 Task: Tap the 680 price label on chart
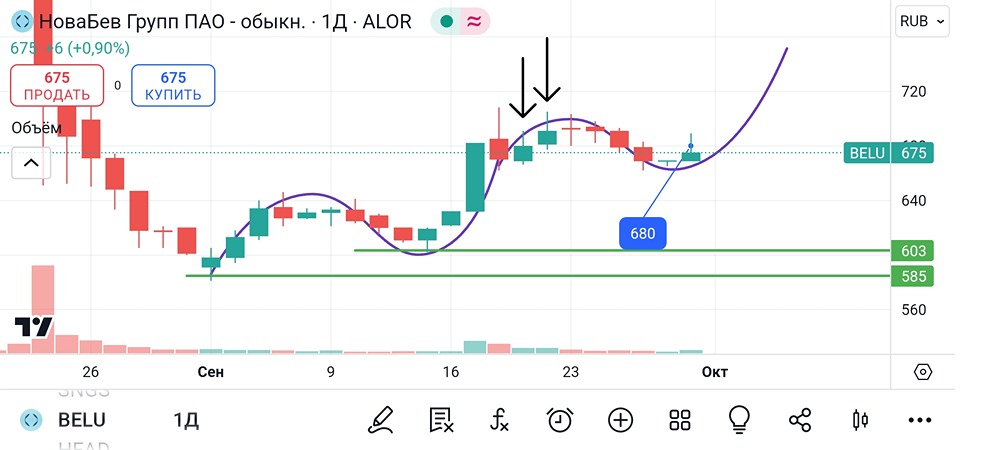point(642,234)
